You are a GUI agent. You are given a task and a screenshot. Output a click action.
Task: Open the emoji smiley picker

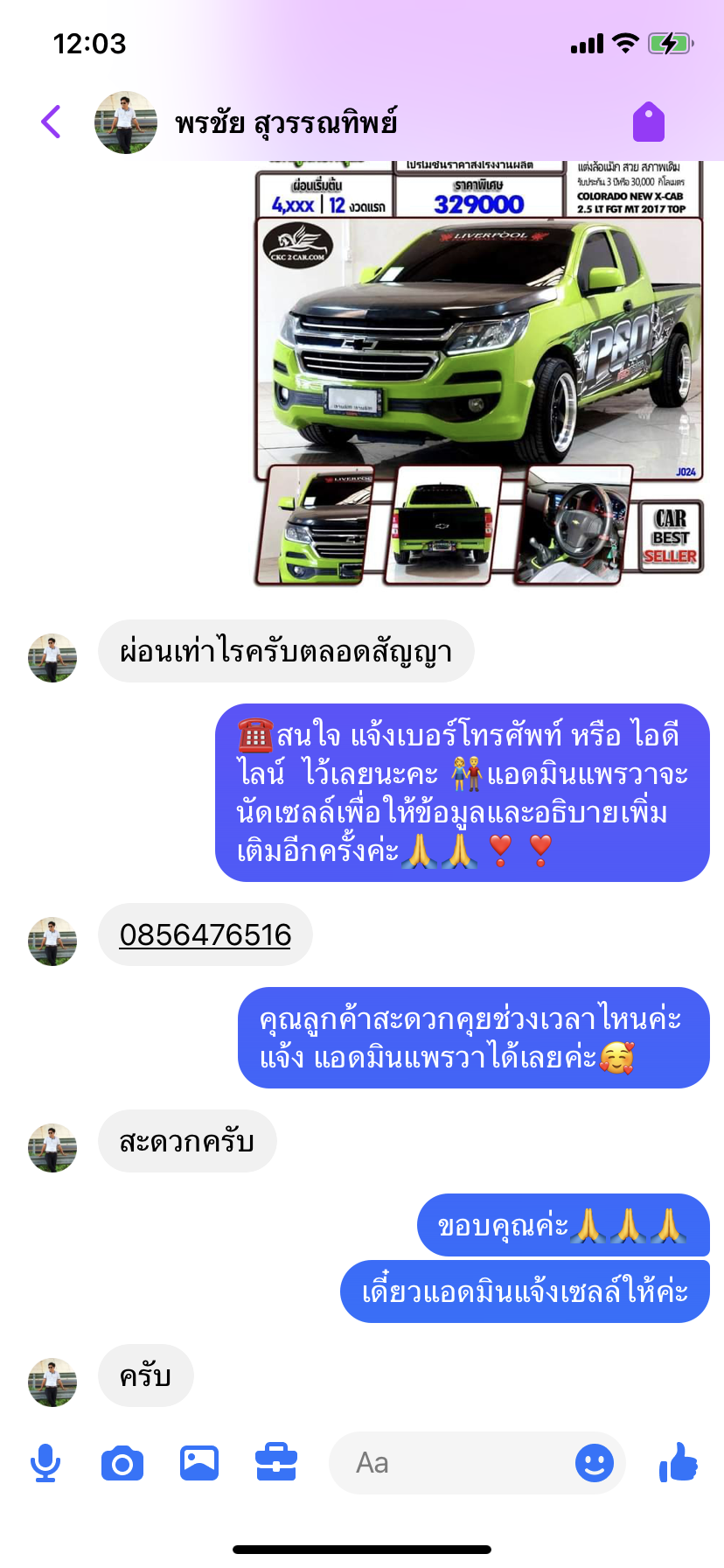595,1463
